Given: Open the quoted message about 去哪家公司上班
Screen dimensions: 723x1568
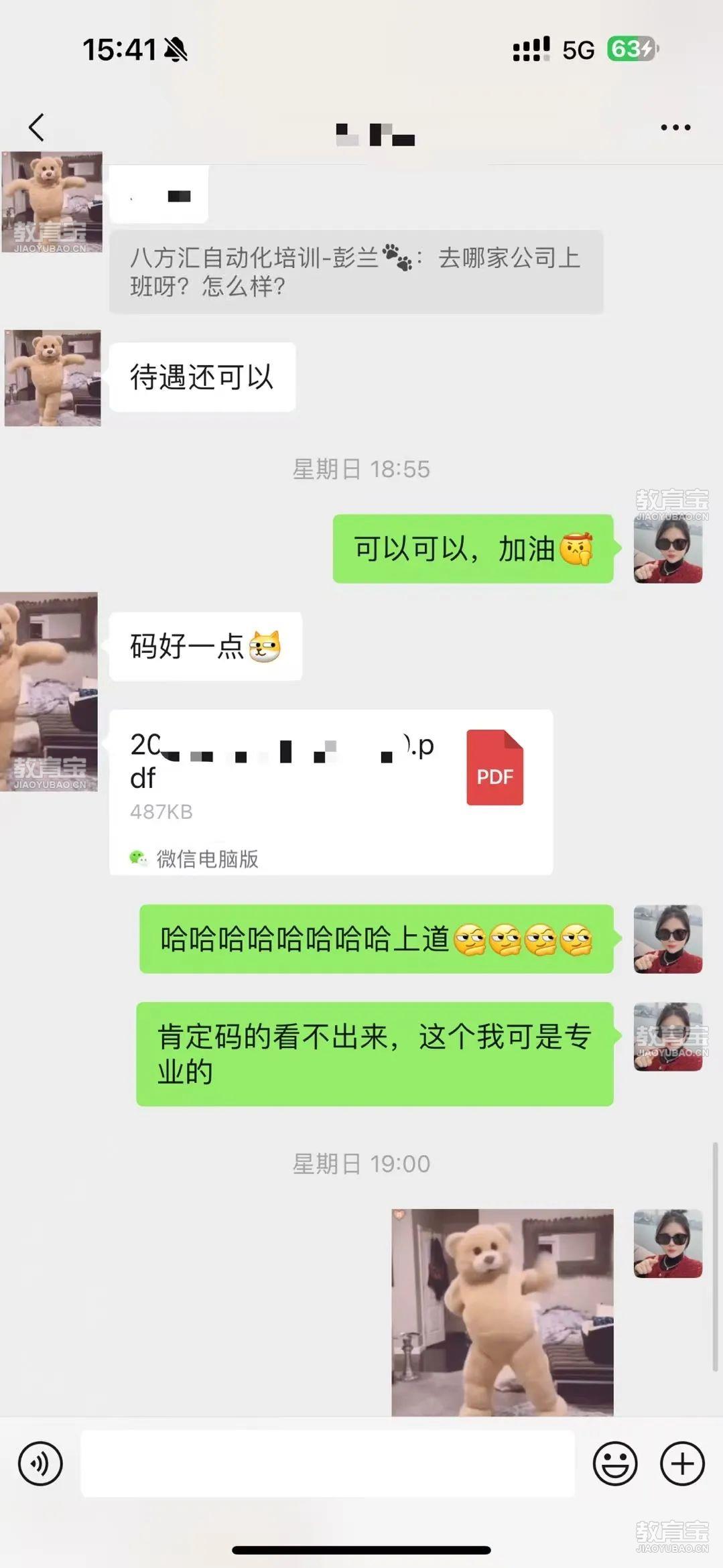Looking at the screenshot, I should [x=356, y=272].
